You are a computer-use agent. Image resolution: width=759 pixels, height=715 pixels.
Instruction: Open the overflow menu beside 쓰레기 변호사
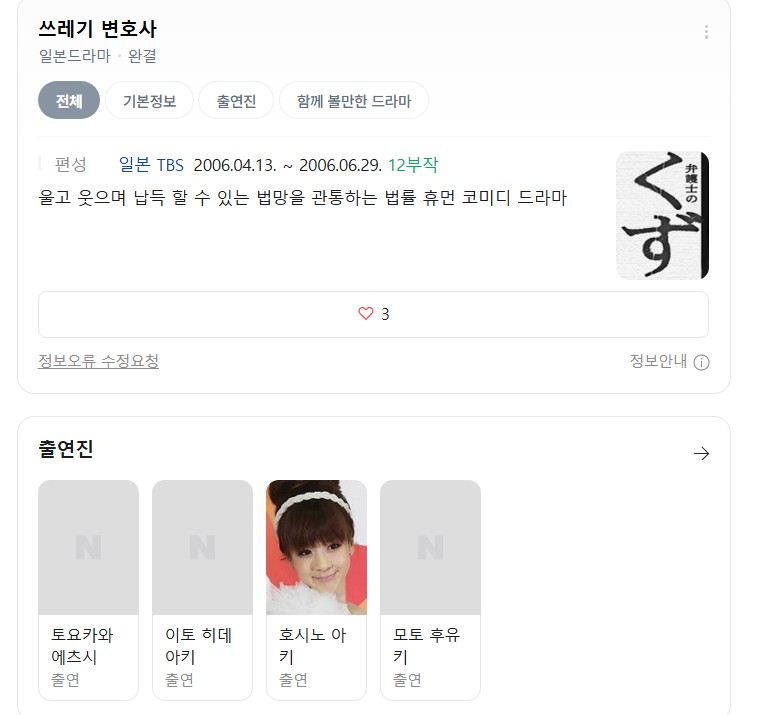pyautogui.click(x=706, y=32)
